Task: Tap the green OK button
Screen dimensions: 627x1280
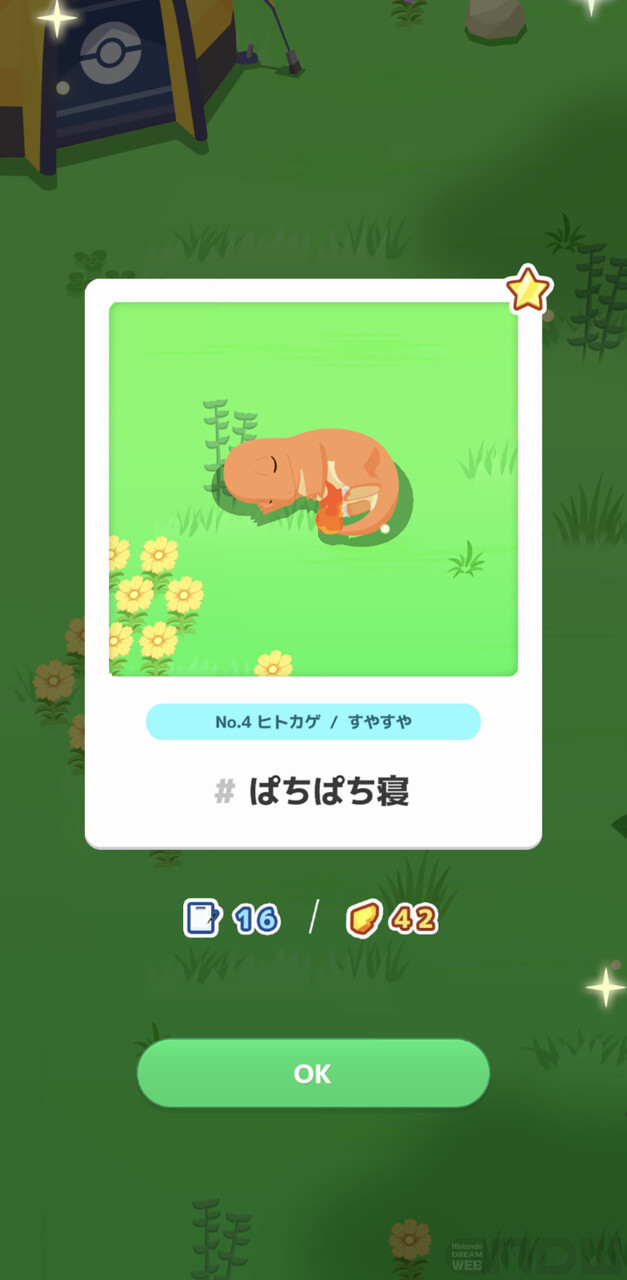Action: (x=313, y=1073)
